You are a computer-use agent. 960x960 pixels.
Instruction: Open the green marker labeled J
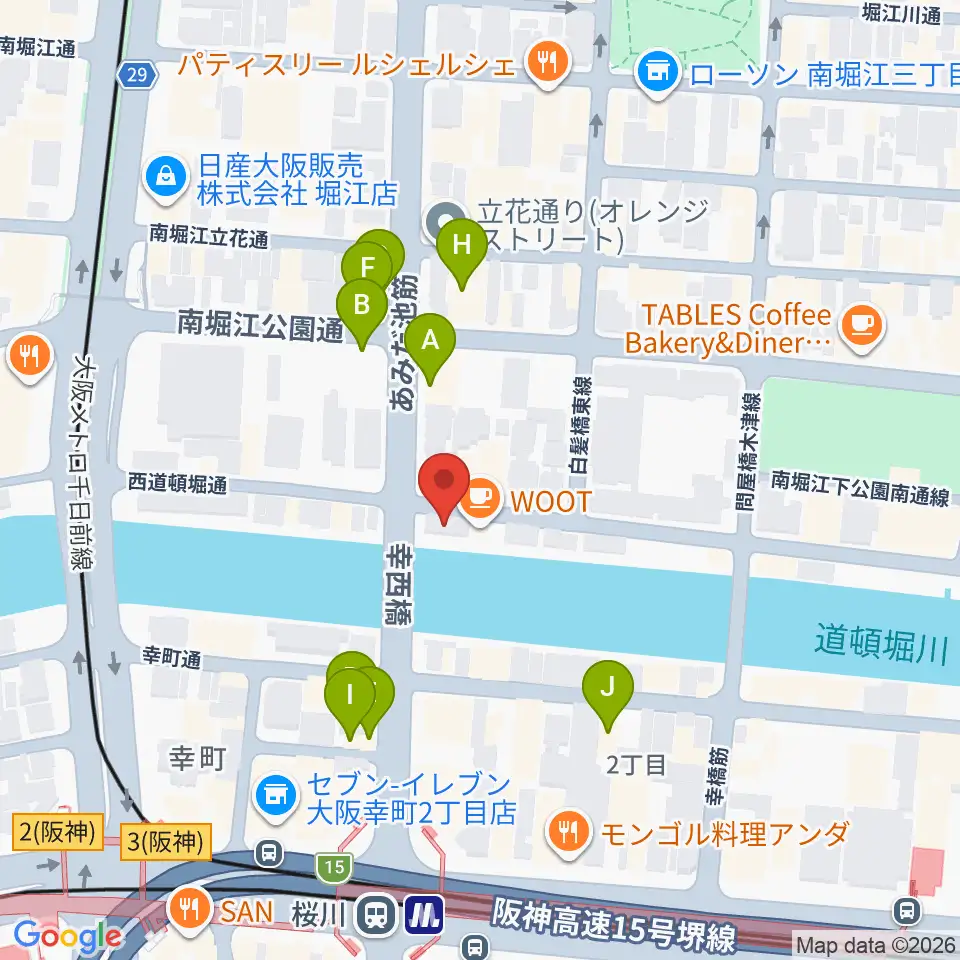click(607, 692)
